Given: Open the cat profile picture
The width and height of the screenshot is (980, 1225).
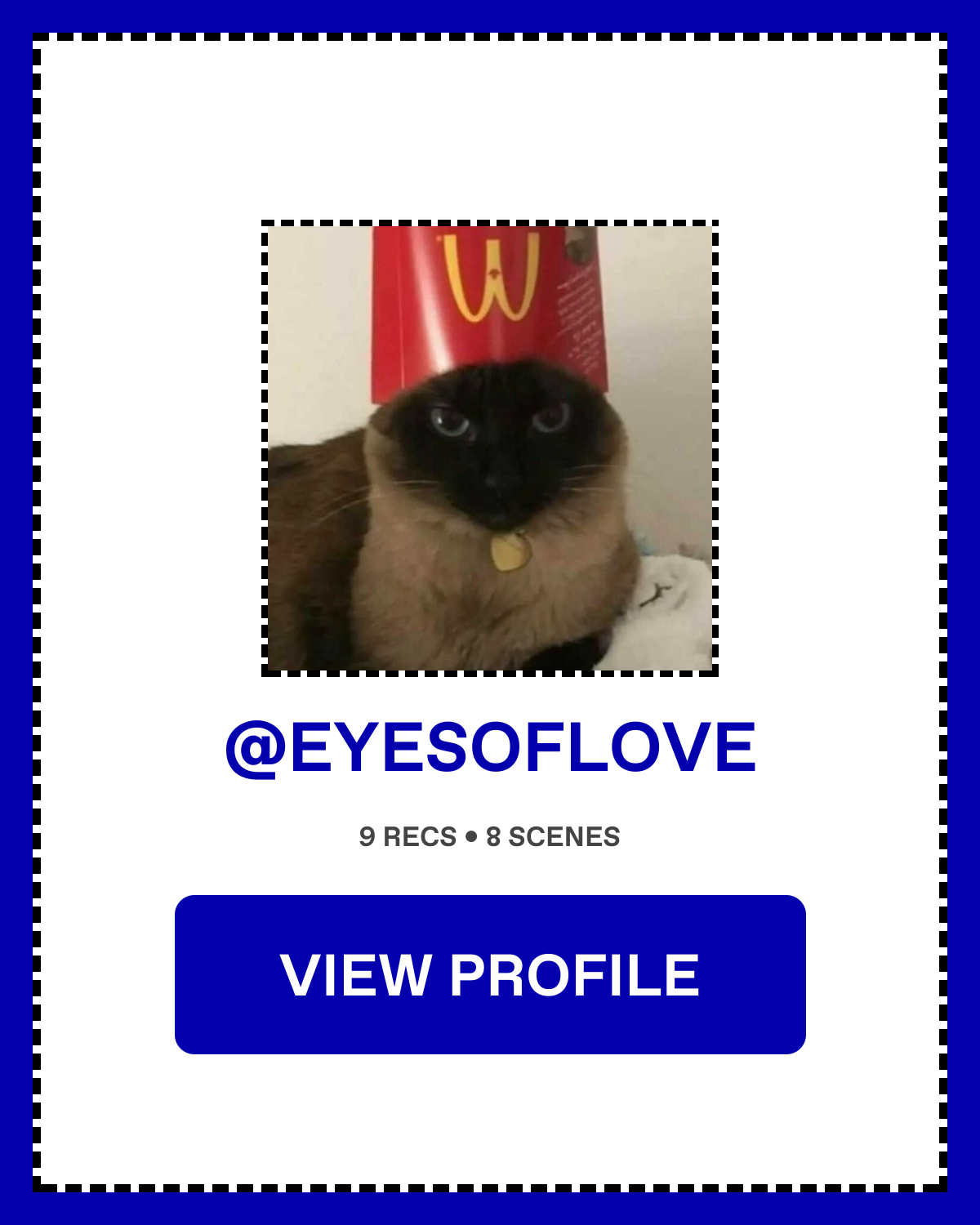Looking at the screenshot, I should click(490, 448).
